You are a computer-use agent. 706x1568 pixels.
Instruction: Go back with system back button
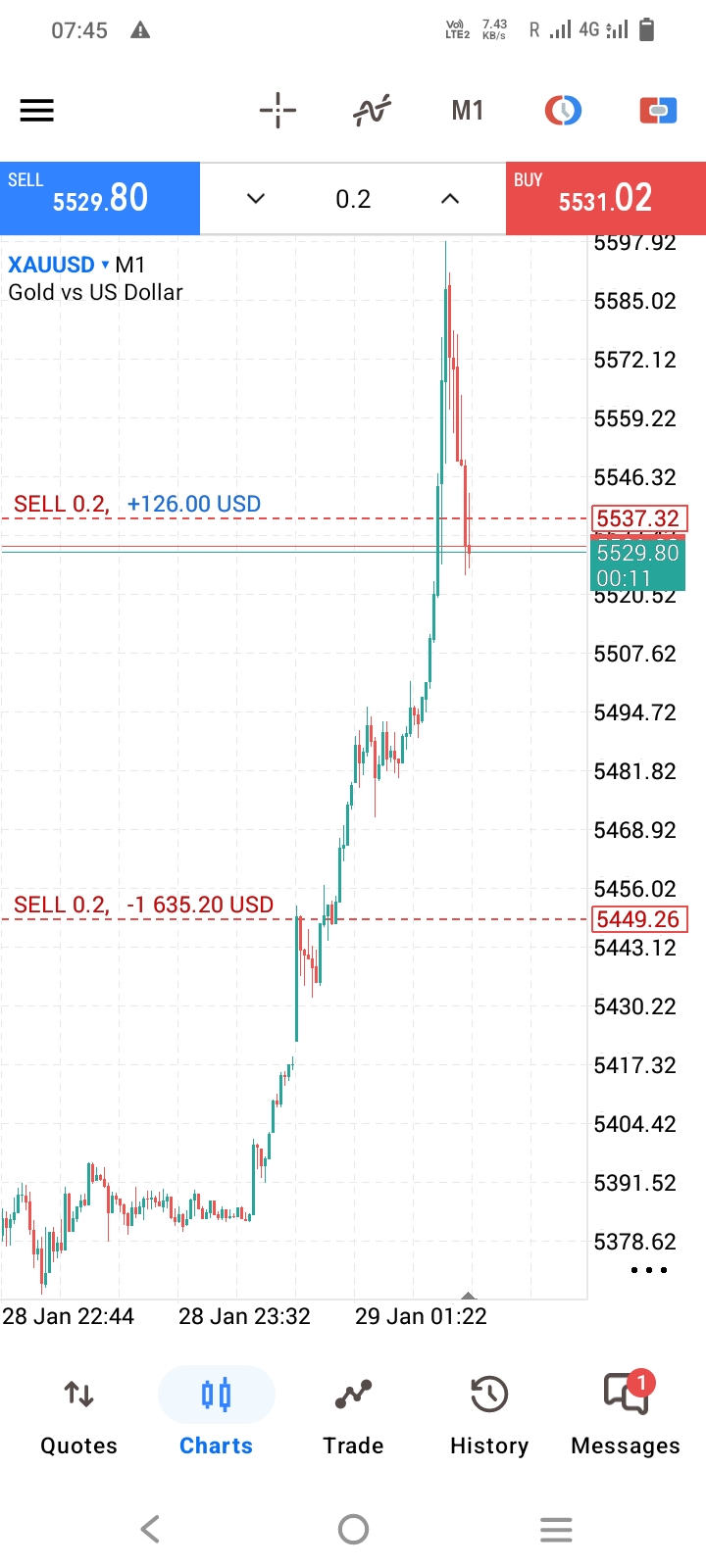point(150,1529)
